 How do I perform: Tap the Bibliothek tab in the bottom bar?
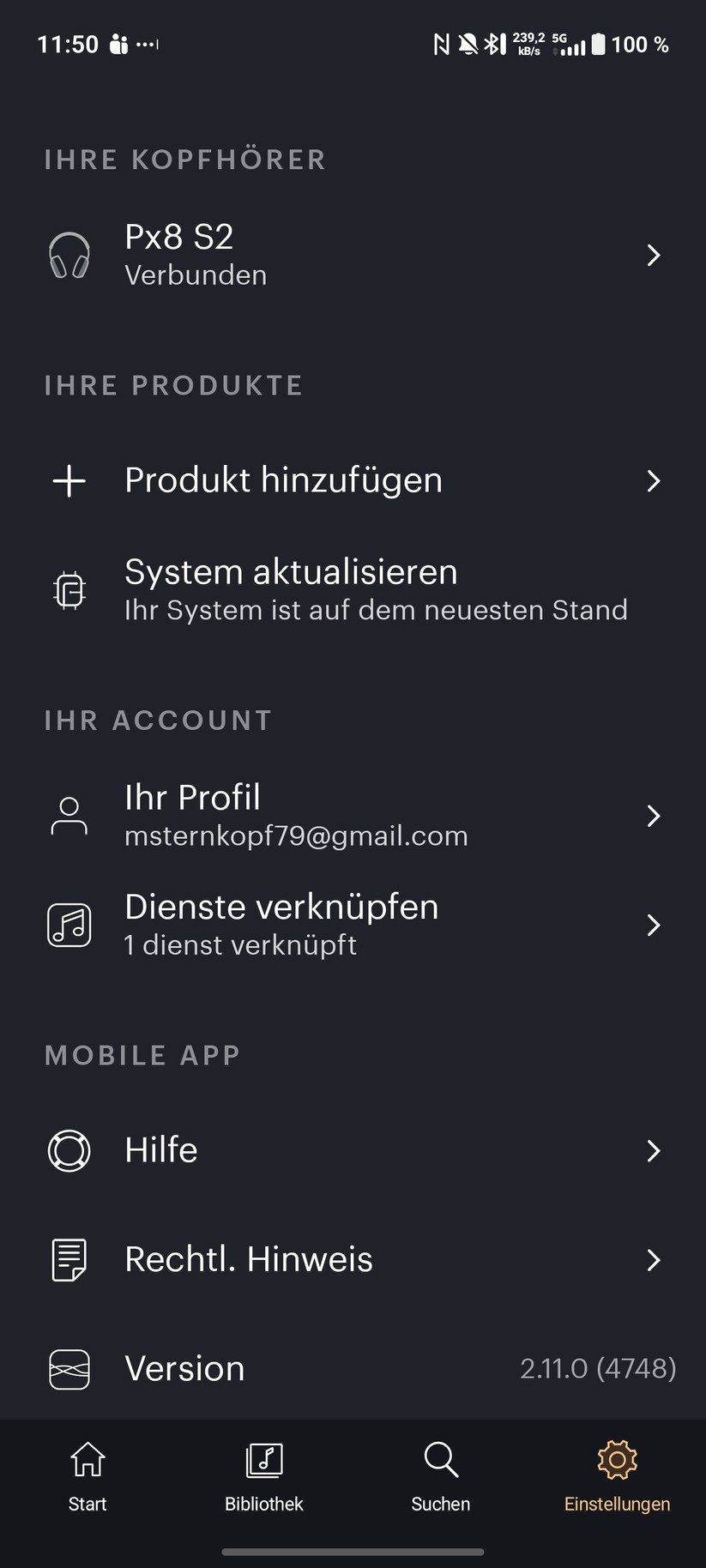click(x=263, y=1477)
